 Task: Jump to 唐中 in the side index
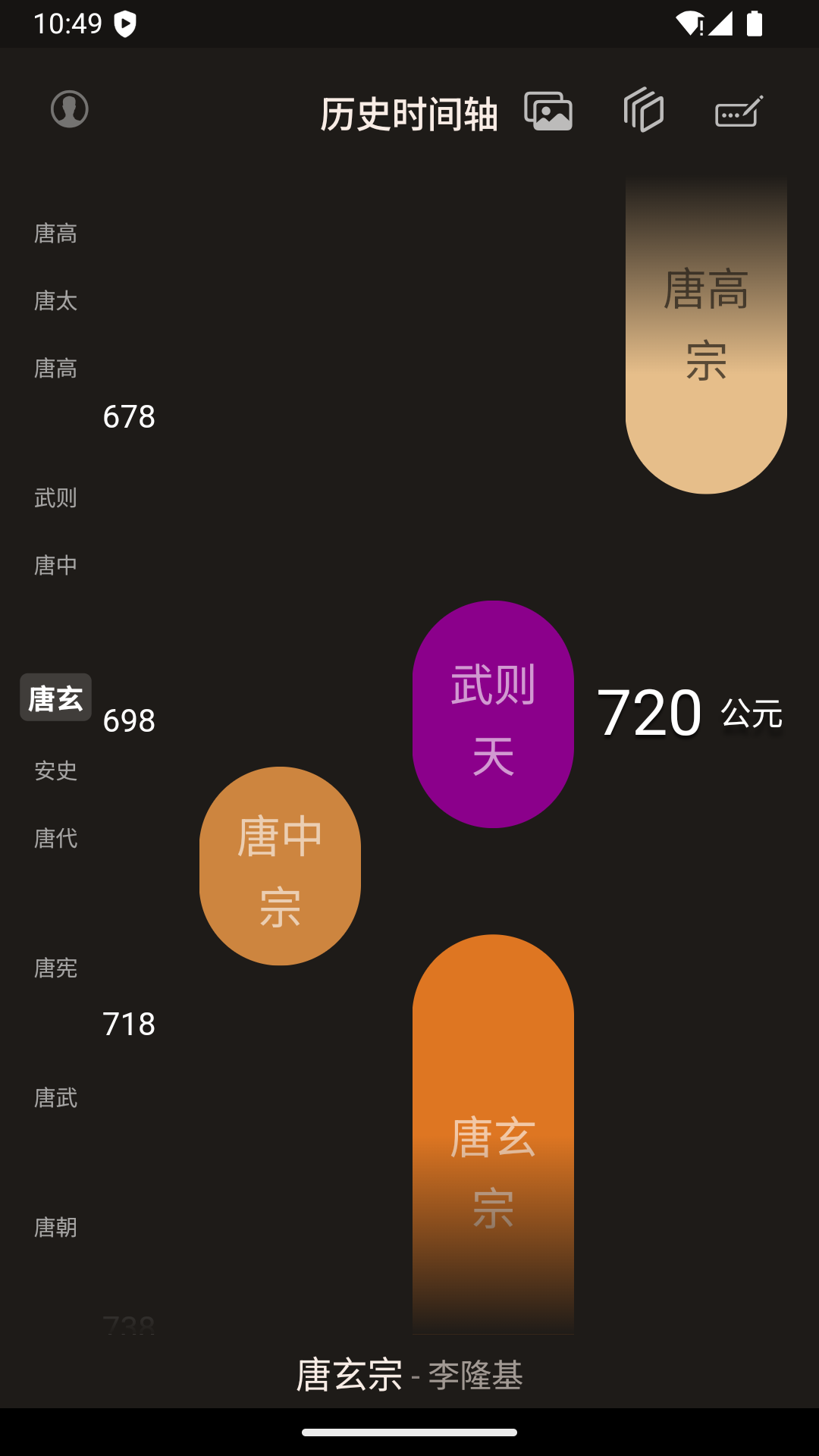click(55, 566)
